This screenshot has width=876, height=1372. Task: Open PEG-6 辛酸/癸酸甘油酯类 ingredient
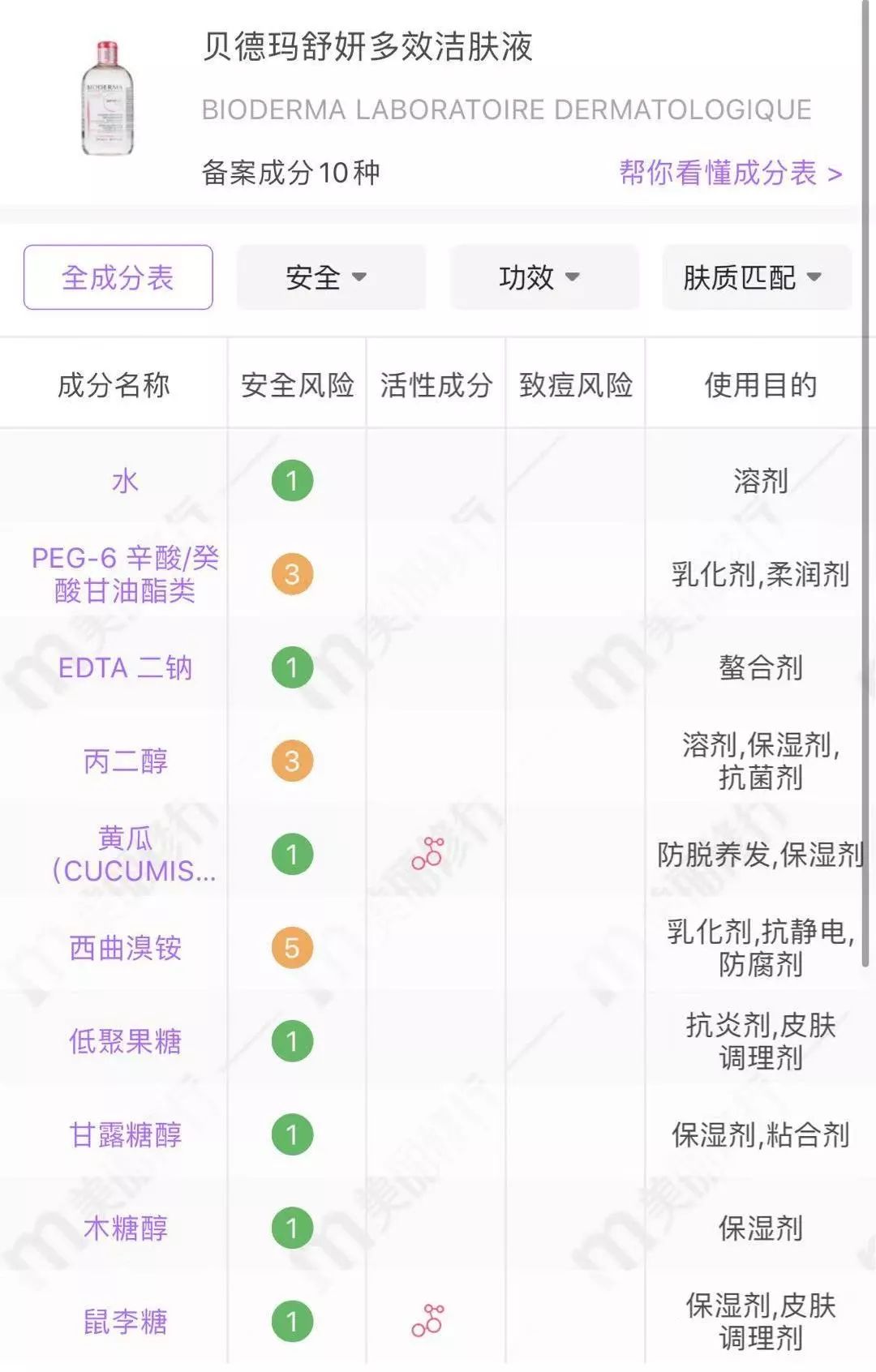click(125, 574)
